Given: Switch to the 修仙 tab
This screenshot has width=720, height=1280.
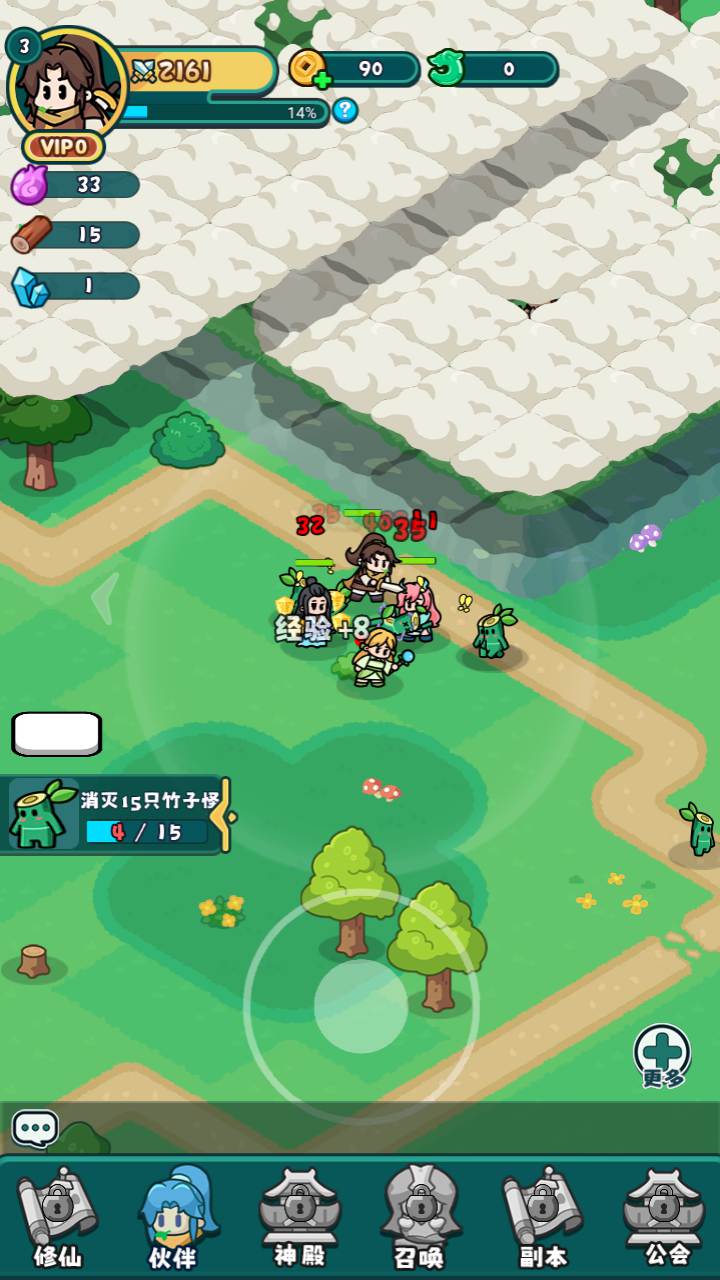Looking at the screenshot, I should pos(57,1221).
